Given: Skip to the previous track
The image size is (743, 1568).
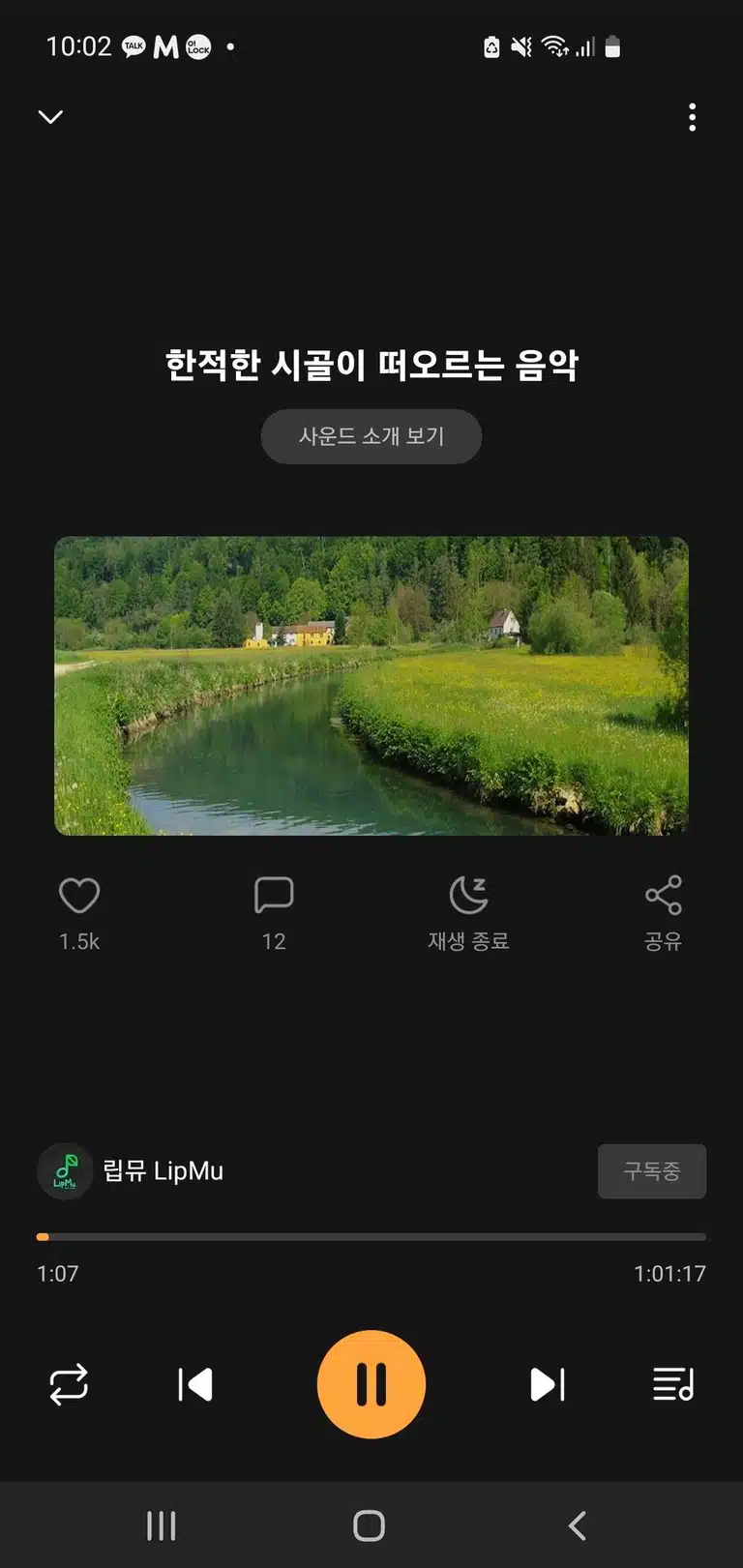Looking at the screenshot, I should (195, 1384).
